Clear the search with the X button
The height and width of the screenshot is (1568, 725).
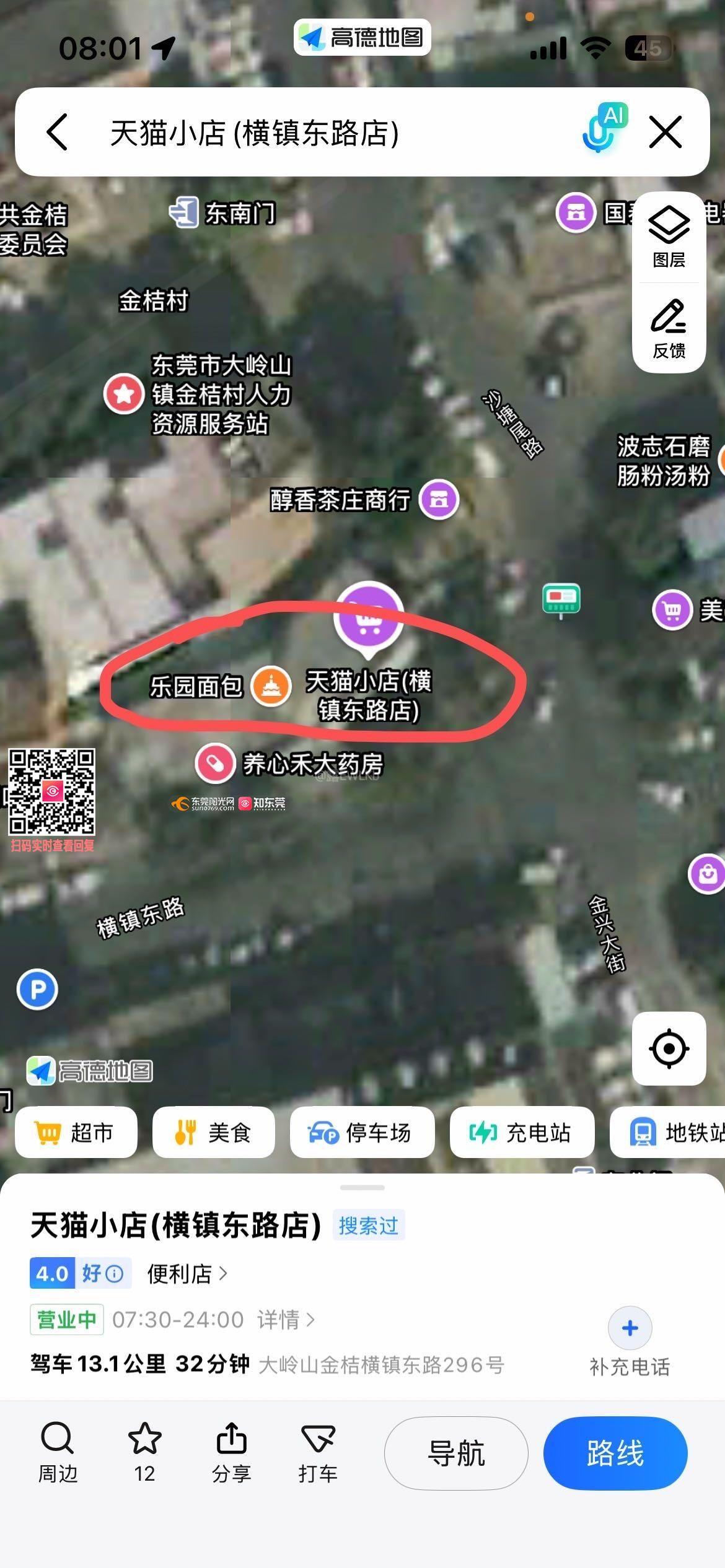(x=665, y=132)
